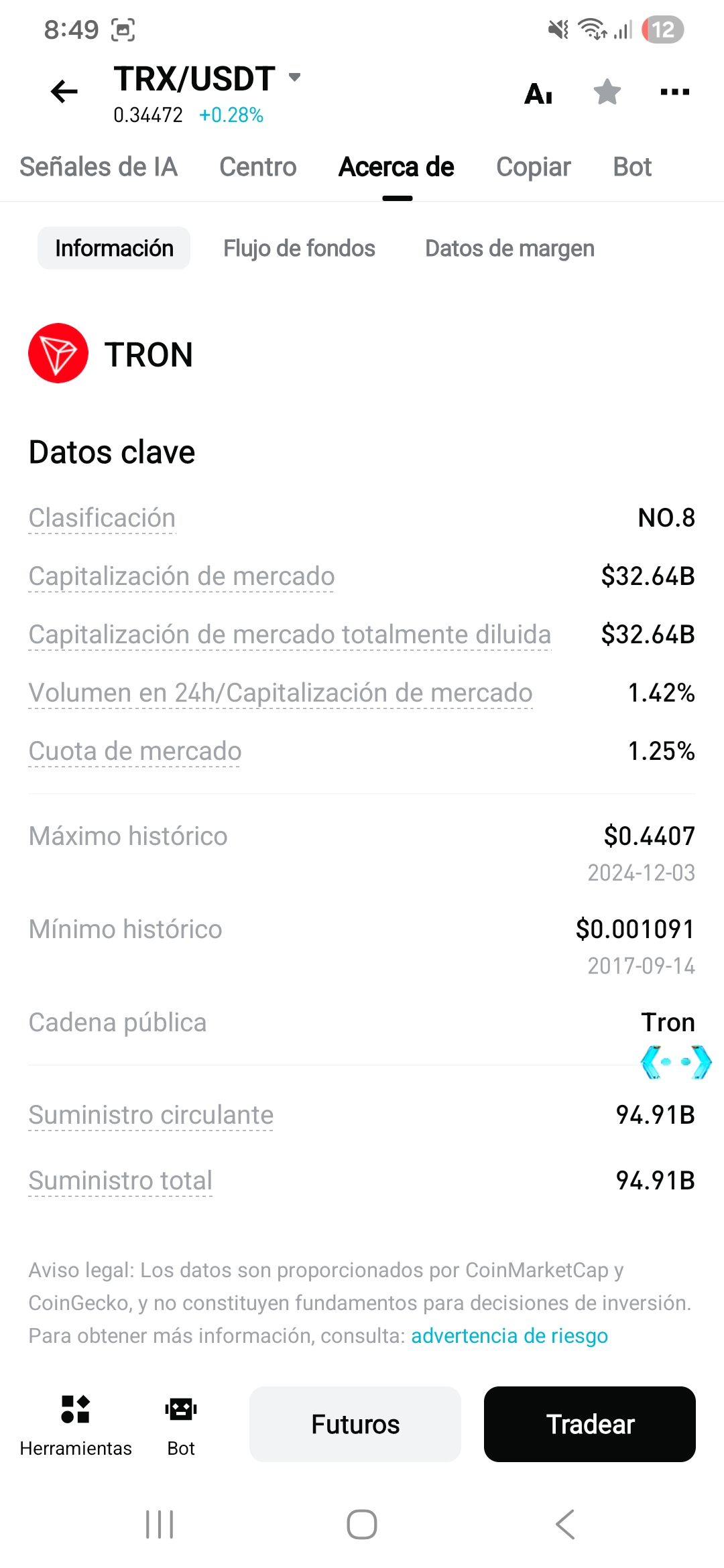Tap the Tradear button
Viewport: 724px width, 1568px height.
tap(590, 1424)
